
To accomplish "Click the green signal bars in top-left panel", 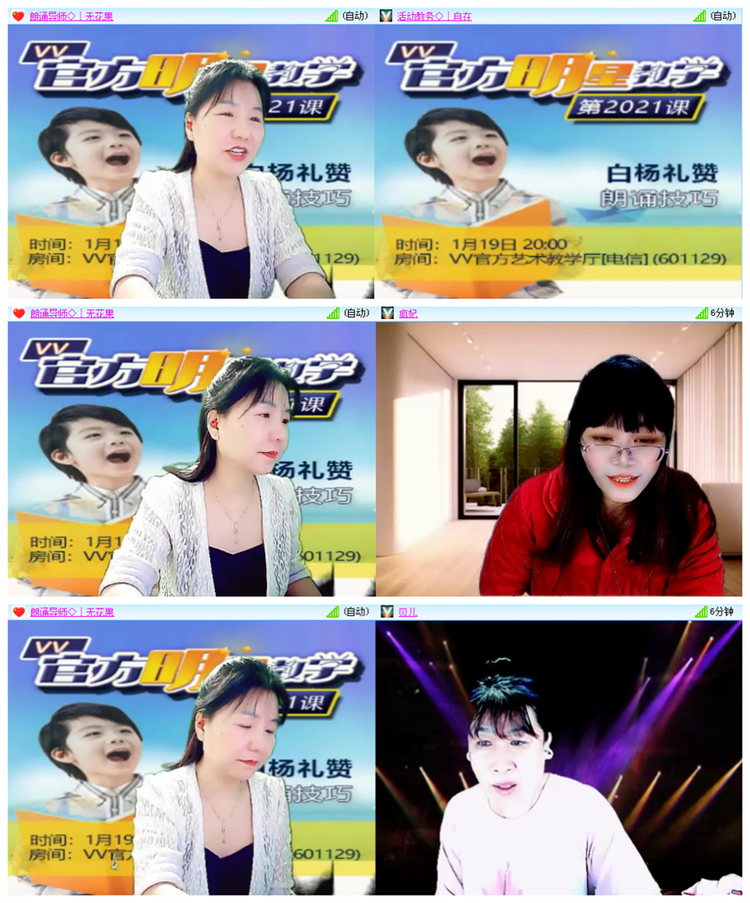I will pos(330,13).
